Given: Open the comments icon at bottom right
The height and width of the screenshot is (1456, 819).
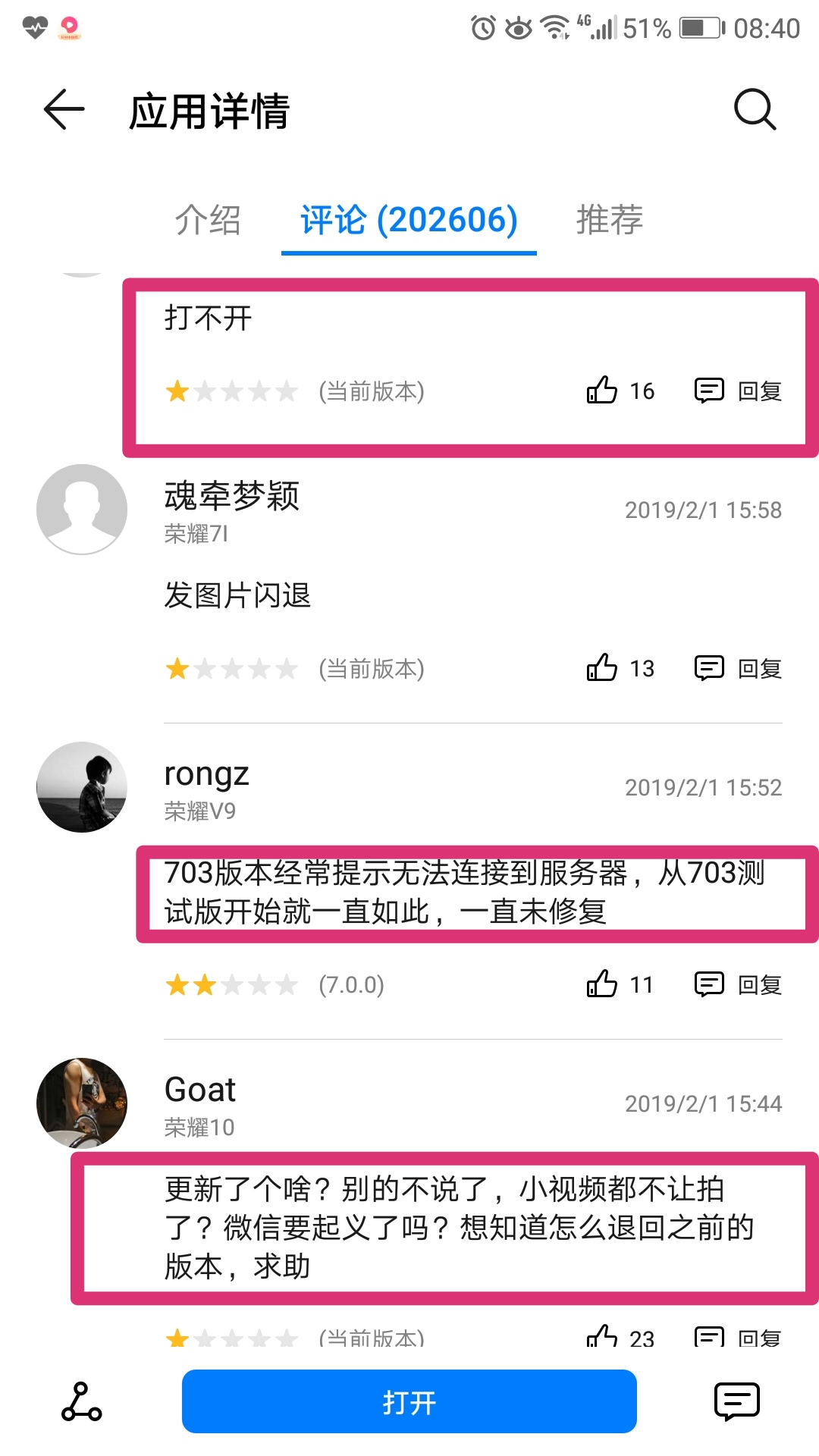Looking at the screenshot, I should click(x=736, y=1401).
